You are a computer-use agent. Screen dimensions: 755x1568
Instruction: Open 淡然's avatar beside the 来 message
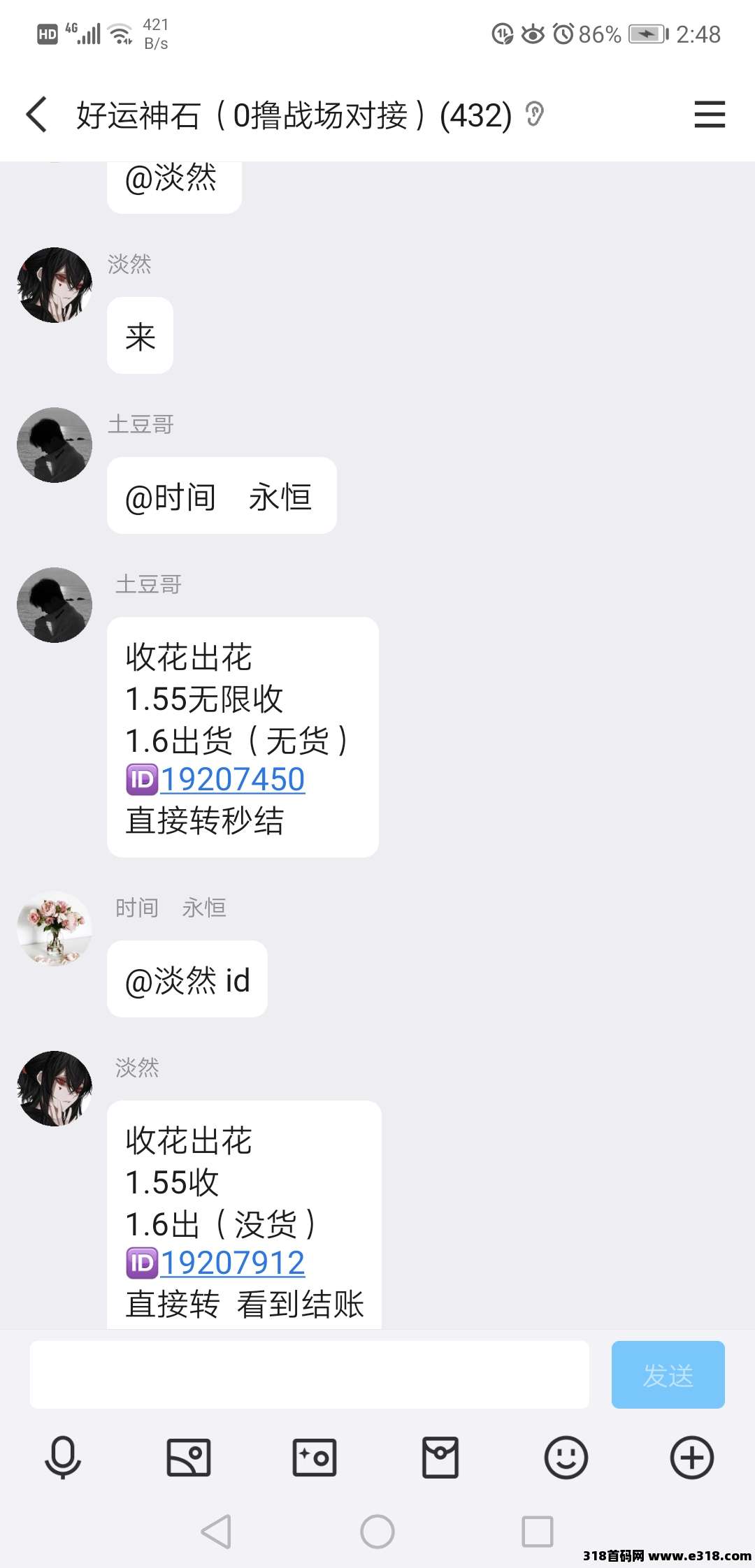coord(55,285)
